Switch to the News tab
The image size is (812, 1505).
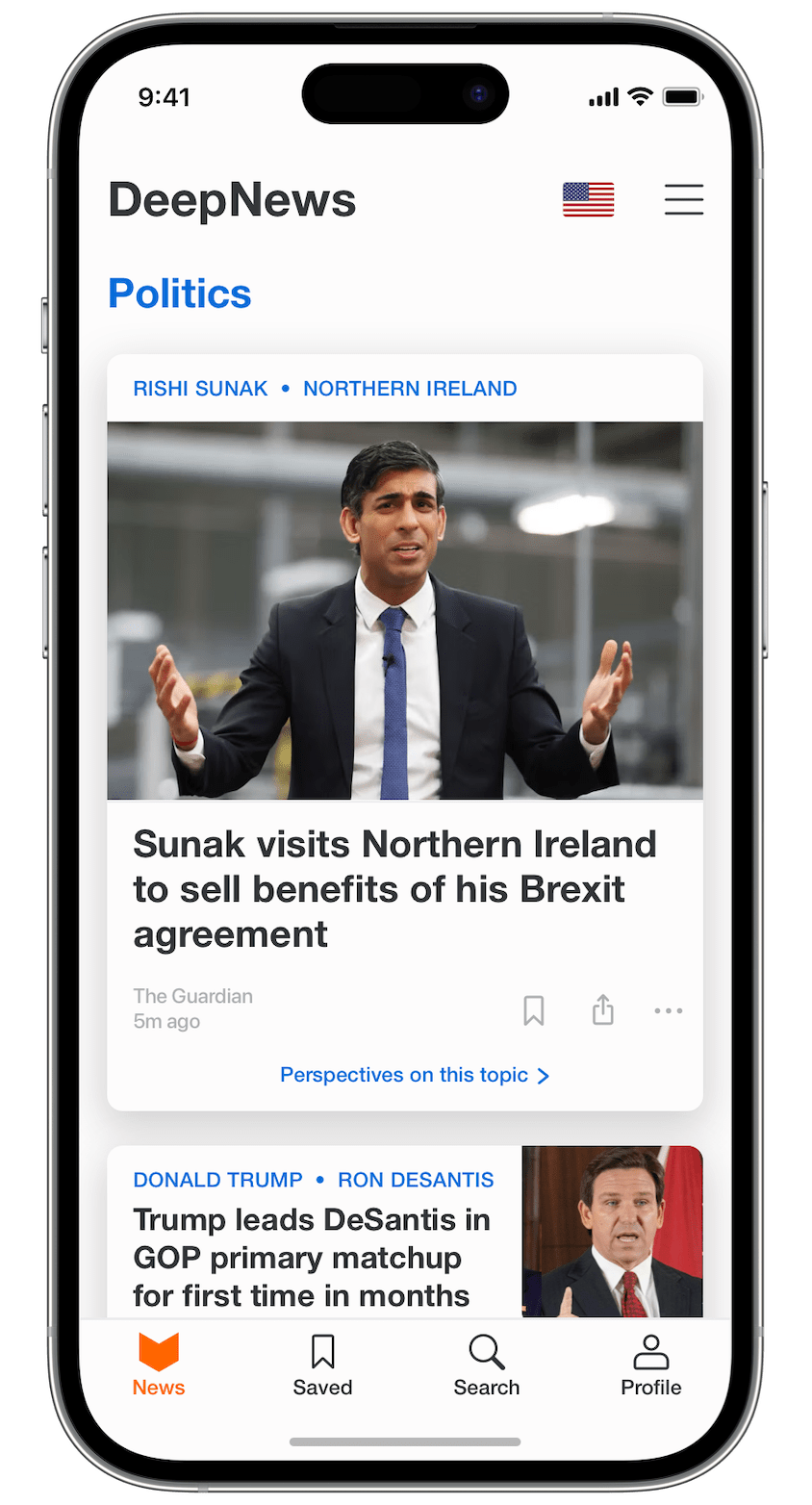[x=159, y=1365]
